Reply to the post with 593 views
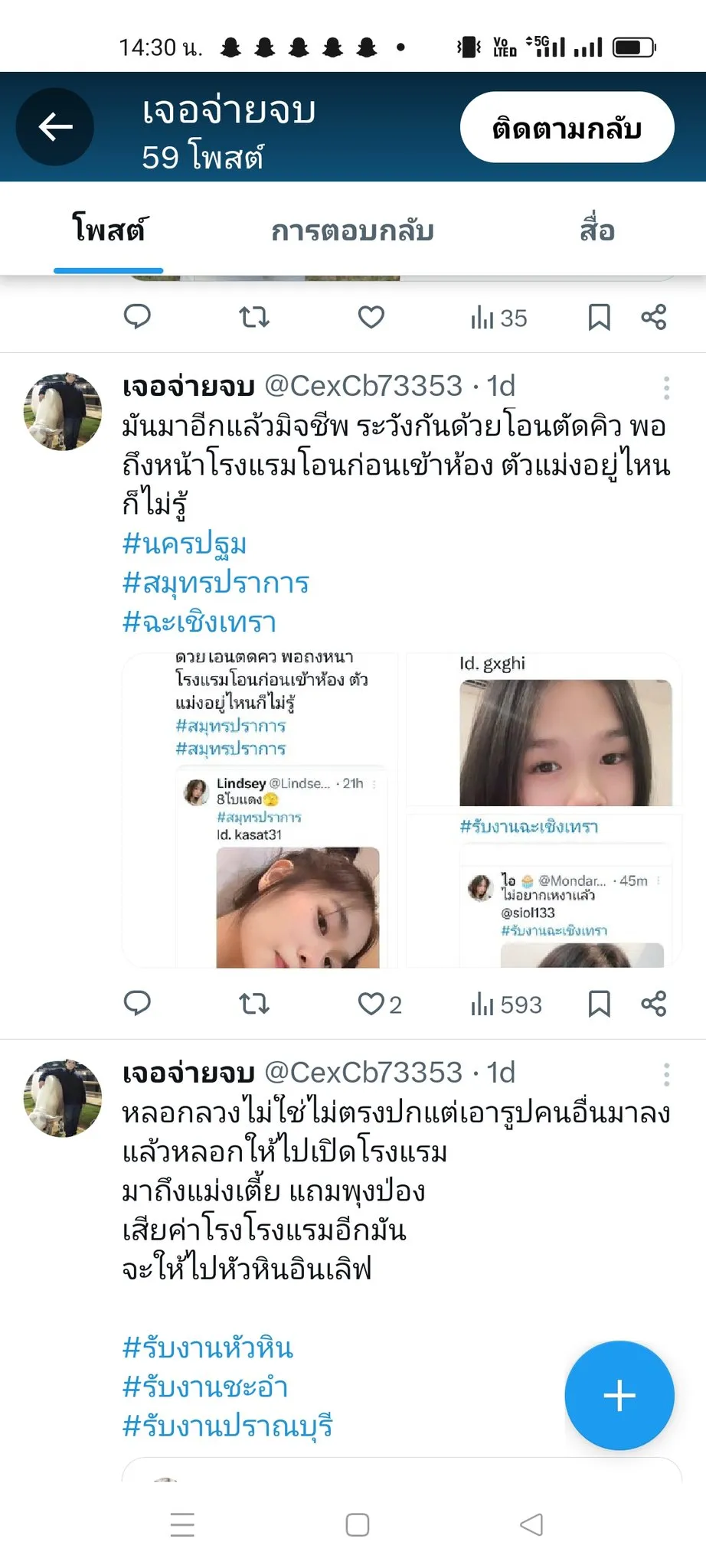 coord(138,1003)
